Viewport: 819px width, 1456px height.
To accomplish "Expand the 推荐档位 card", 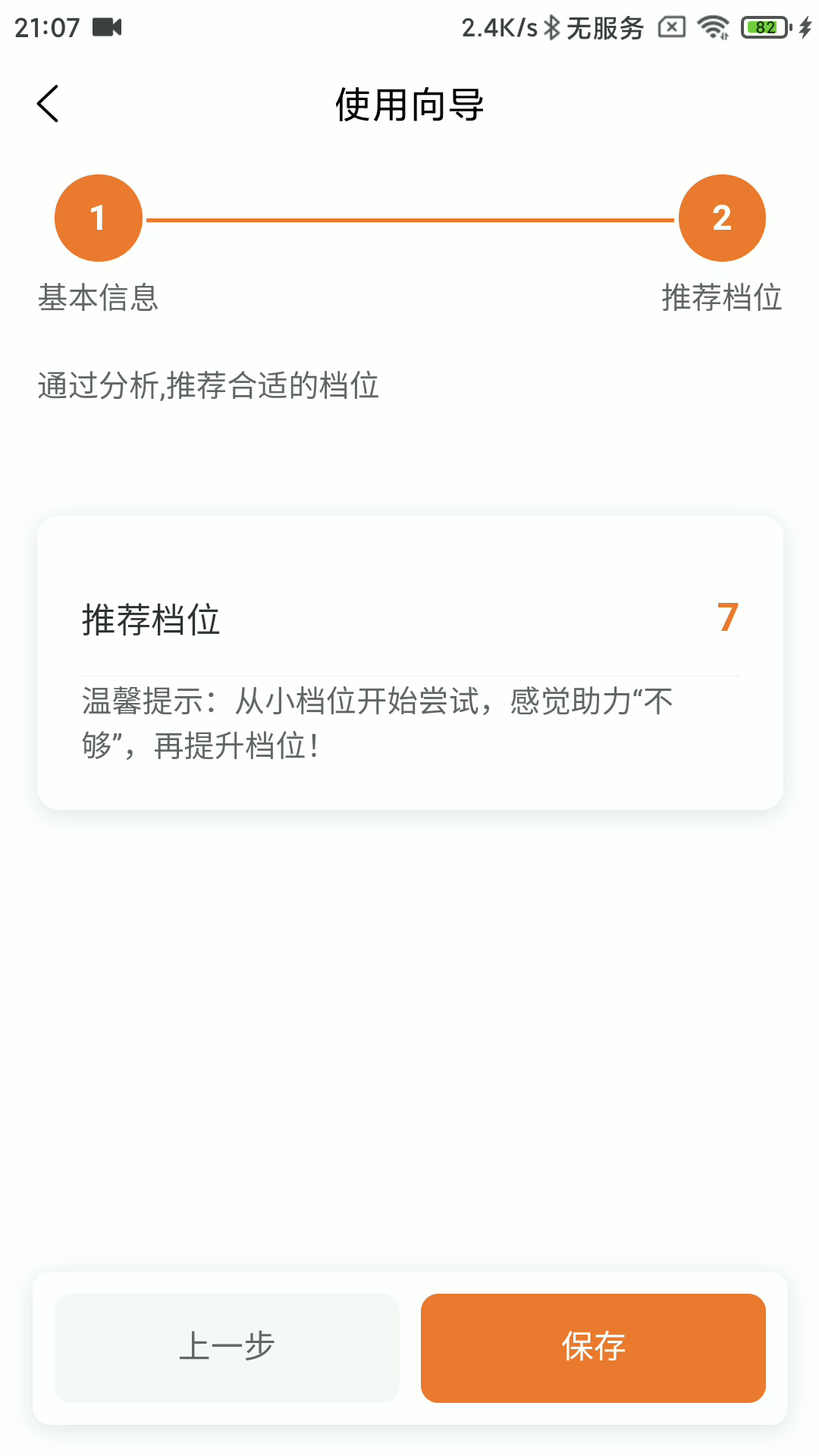I will tap(409, 660).
